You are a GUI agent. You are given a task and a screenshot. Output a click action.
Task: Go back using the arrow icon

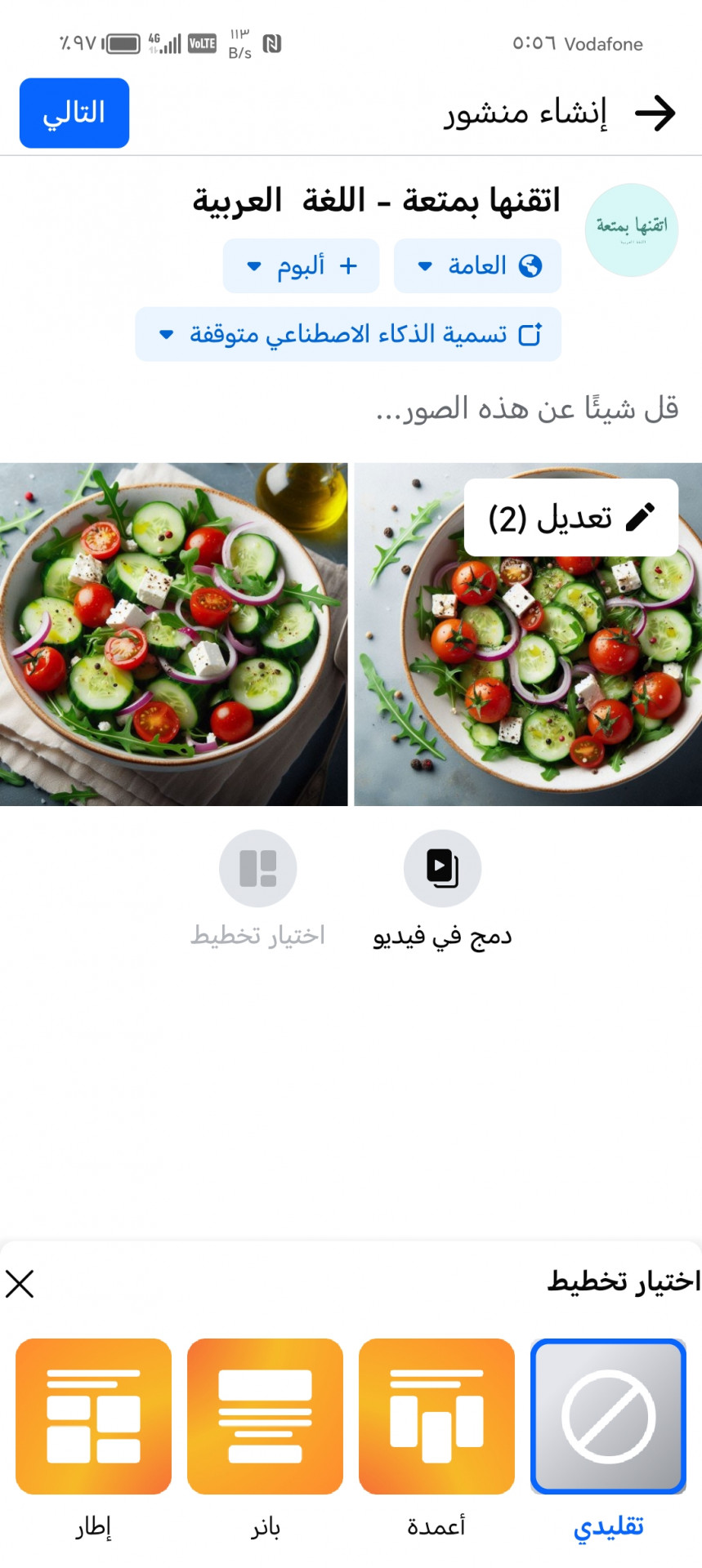click(x=655, y=113)
